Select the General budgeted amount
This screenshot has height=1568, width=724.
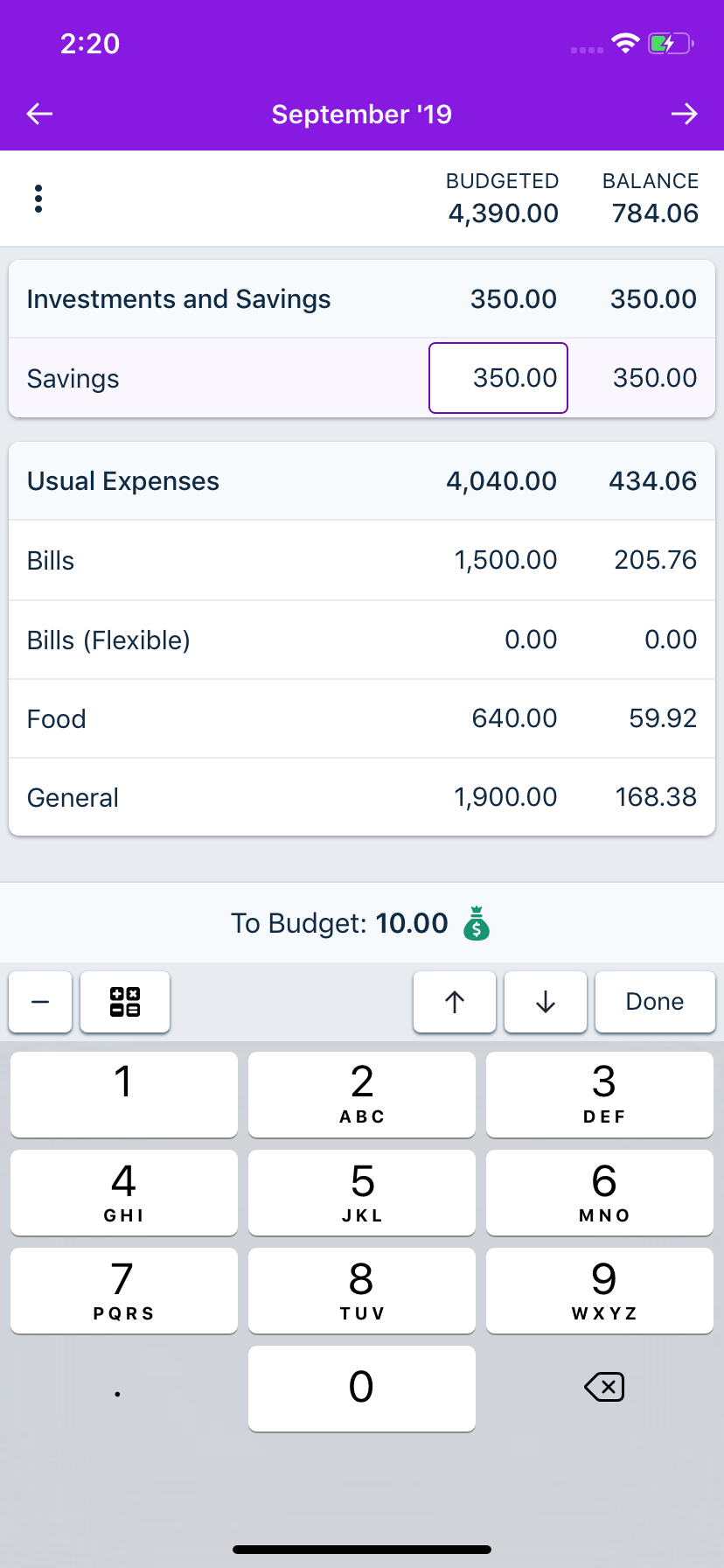point(505,797)
